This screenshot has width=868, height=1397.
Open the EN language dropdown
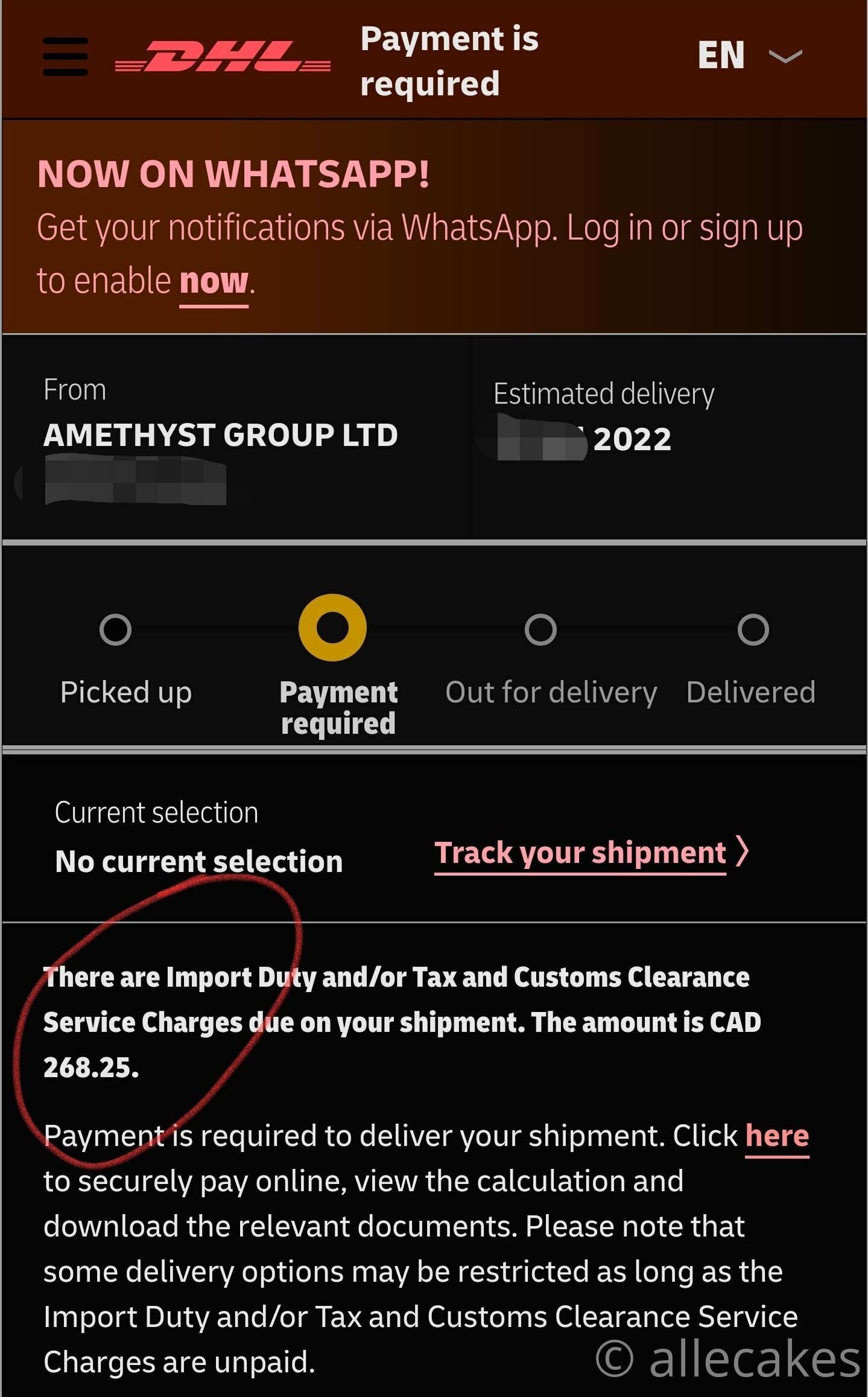[750, 56]
